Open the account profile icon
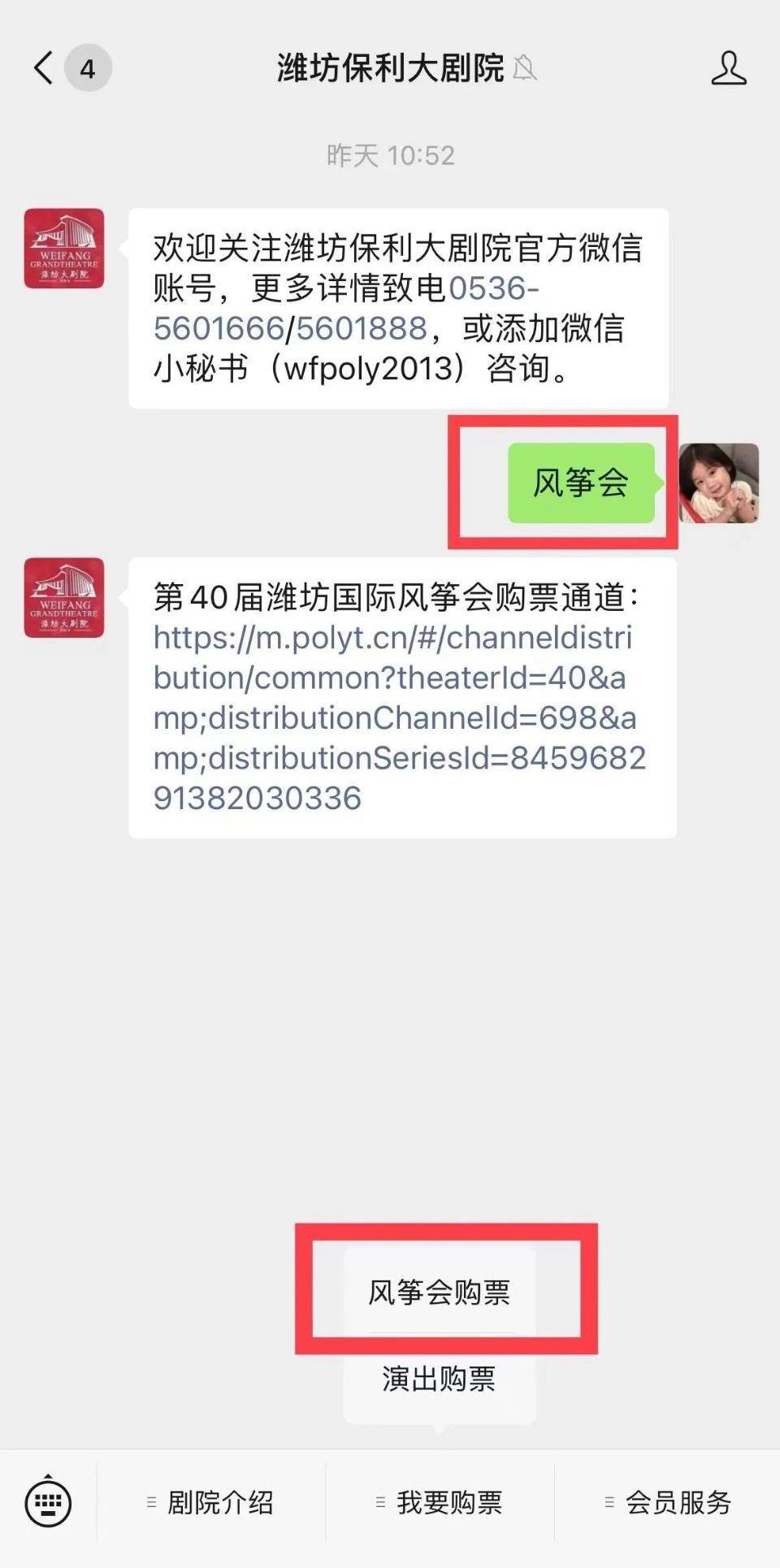Viewport: 780px width, 1568px height. [728, 68]
